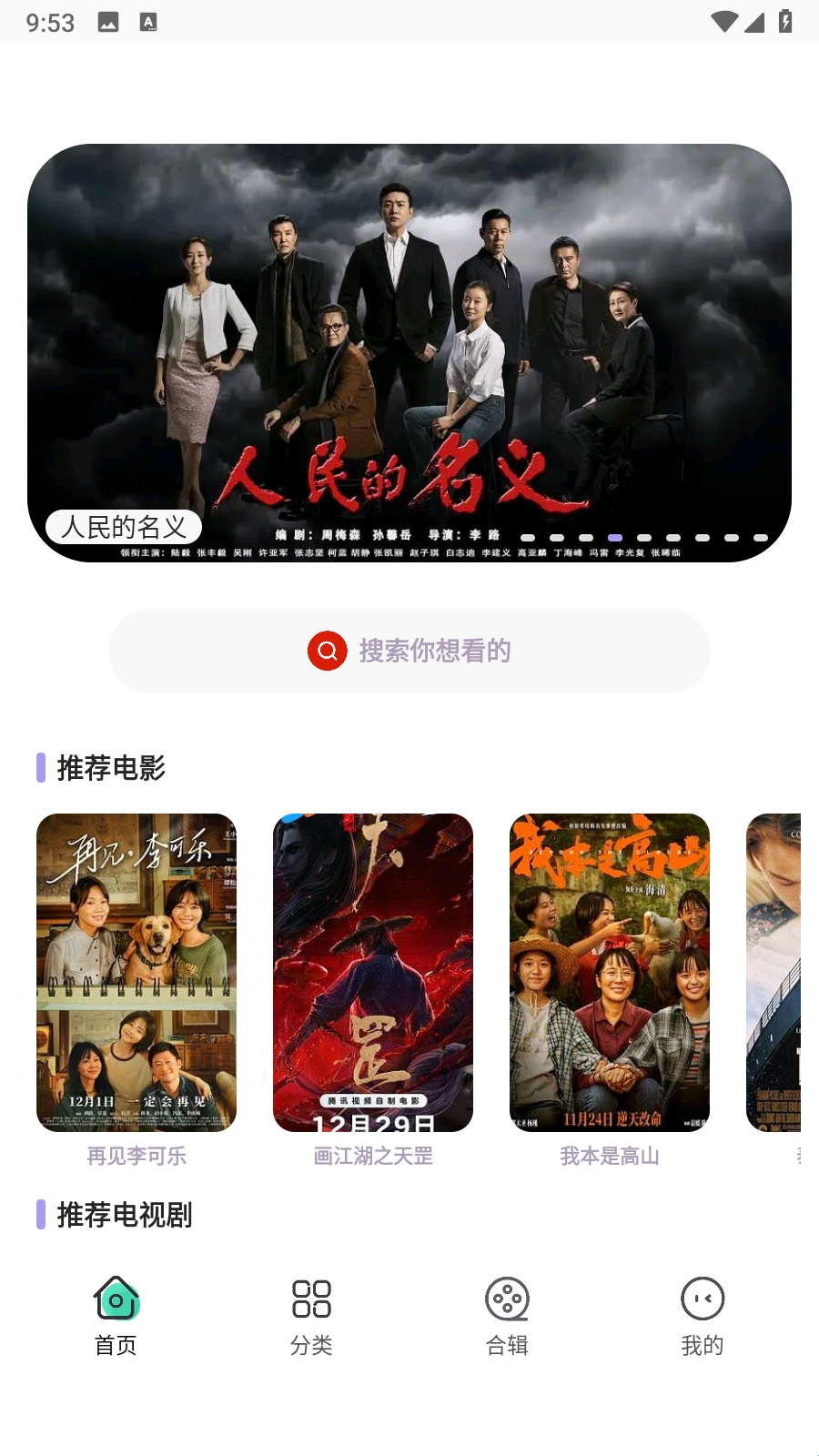Switch to the 合辑 tab
Viewport: 819px width, 1456px height.
click(507, 1316)
